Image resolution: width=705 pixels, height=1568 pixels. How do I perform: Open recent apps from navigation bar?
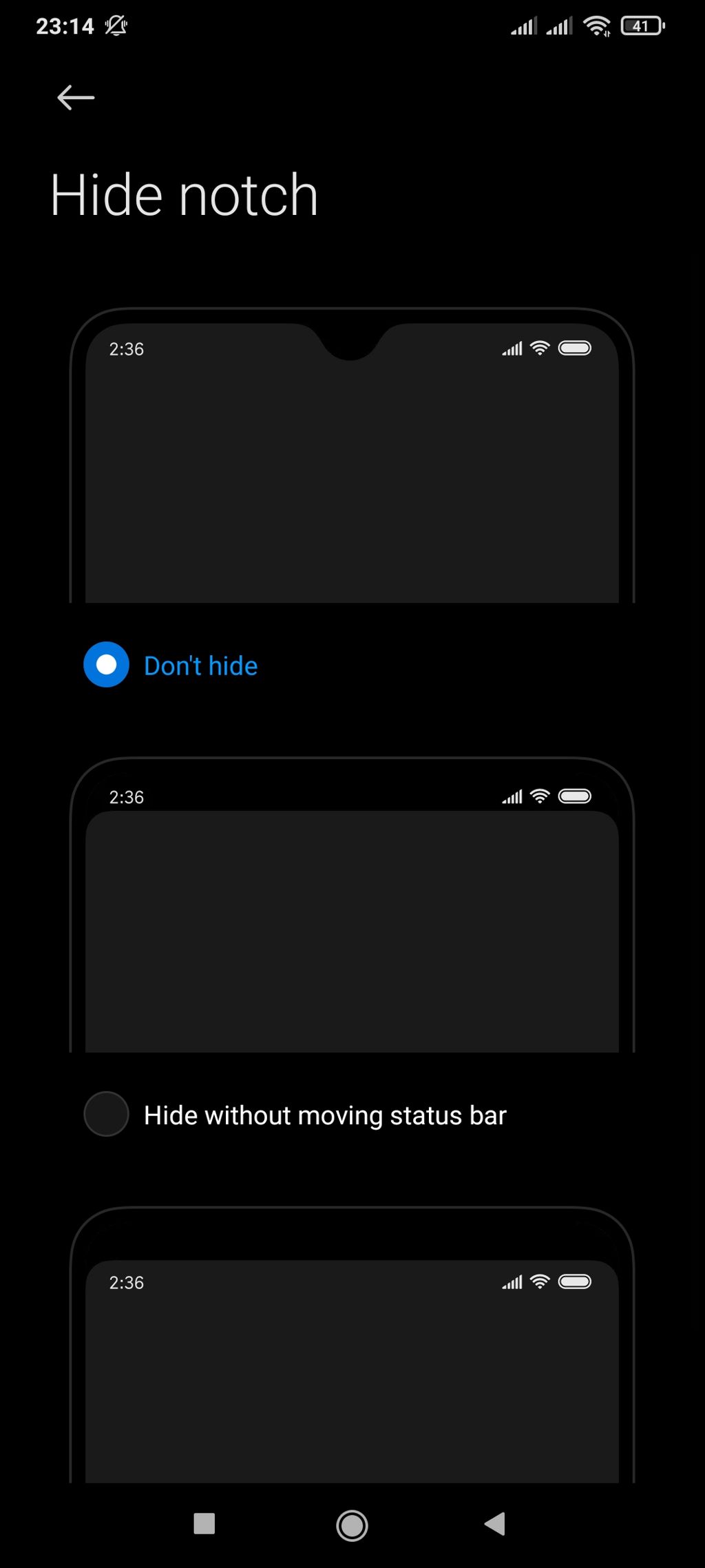[204, 1523]
